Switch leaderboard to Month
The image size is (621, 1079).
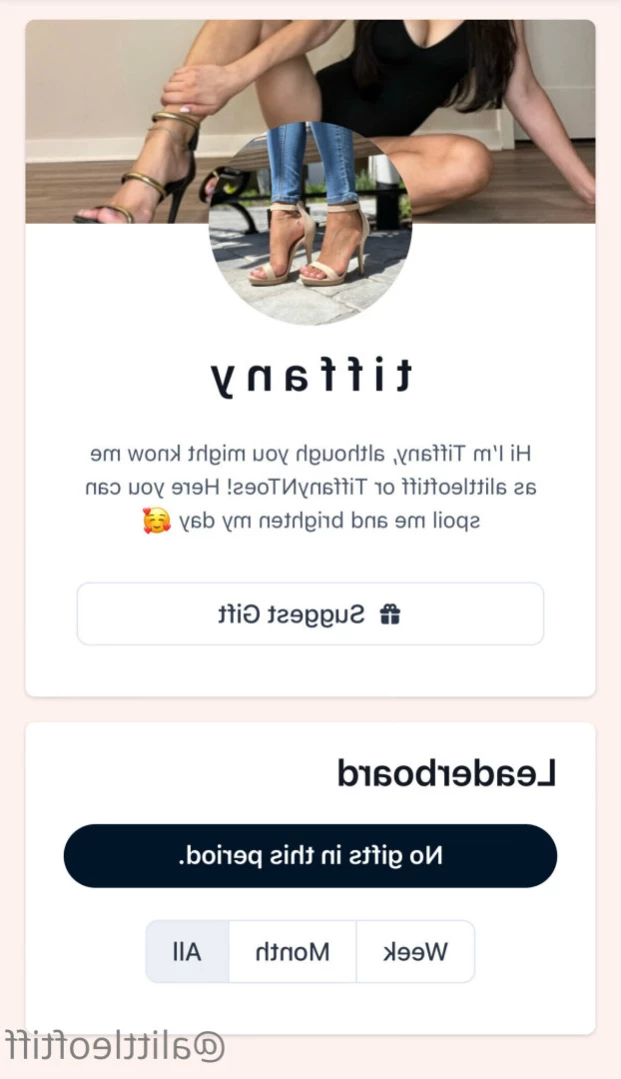pos(292,952)
